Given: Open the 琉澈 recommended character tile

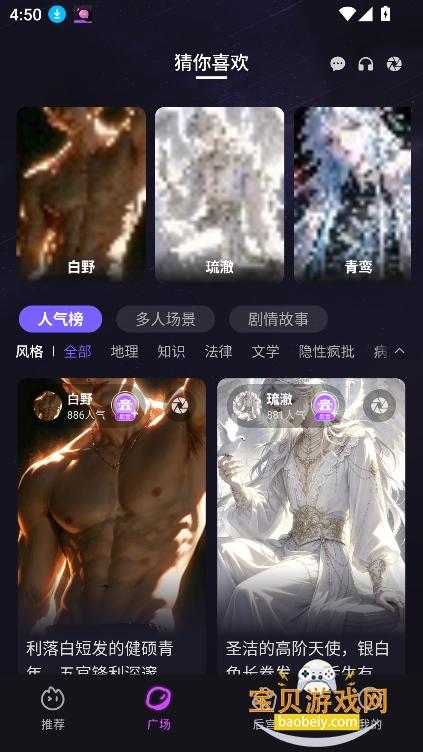Looking at the screenshot, I should tap(220, 194).
